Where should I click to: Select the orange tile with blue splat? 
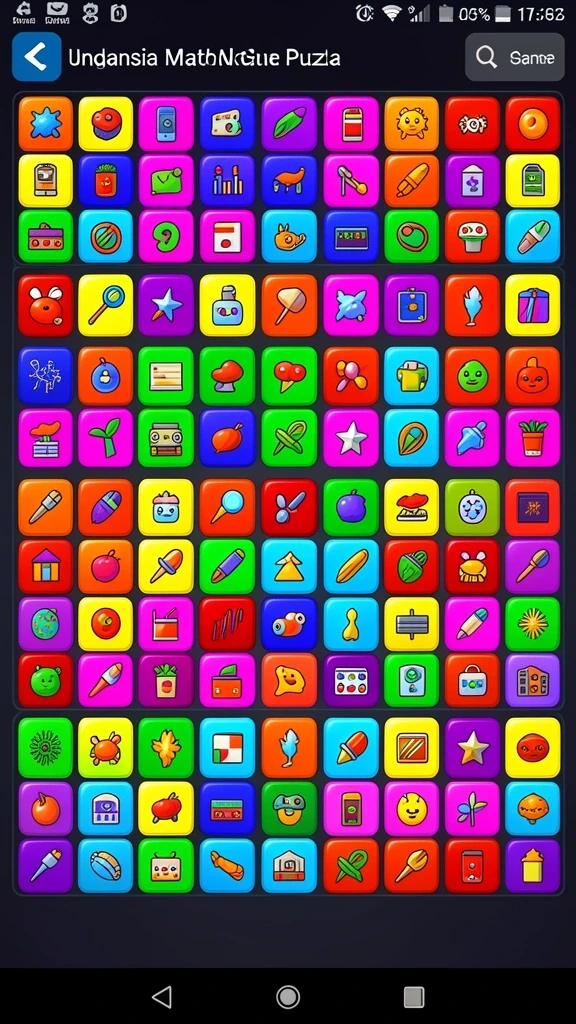click(x=46, y=123)
